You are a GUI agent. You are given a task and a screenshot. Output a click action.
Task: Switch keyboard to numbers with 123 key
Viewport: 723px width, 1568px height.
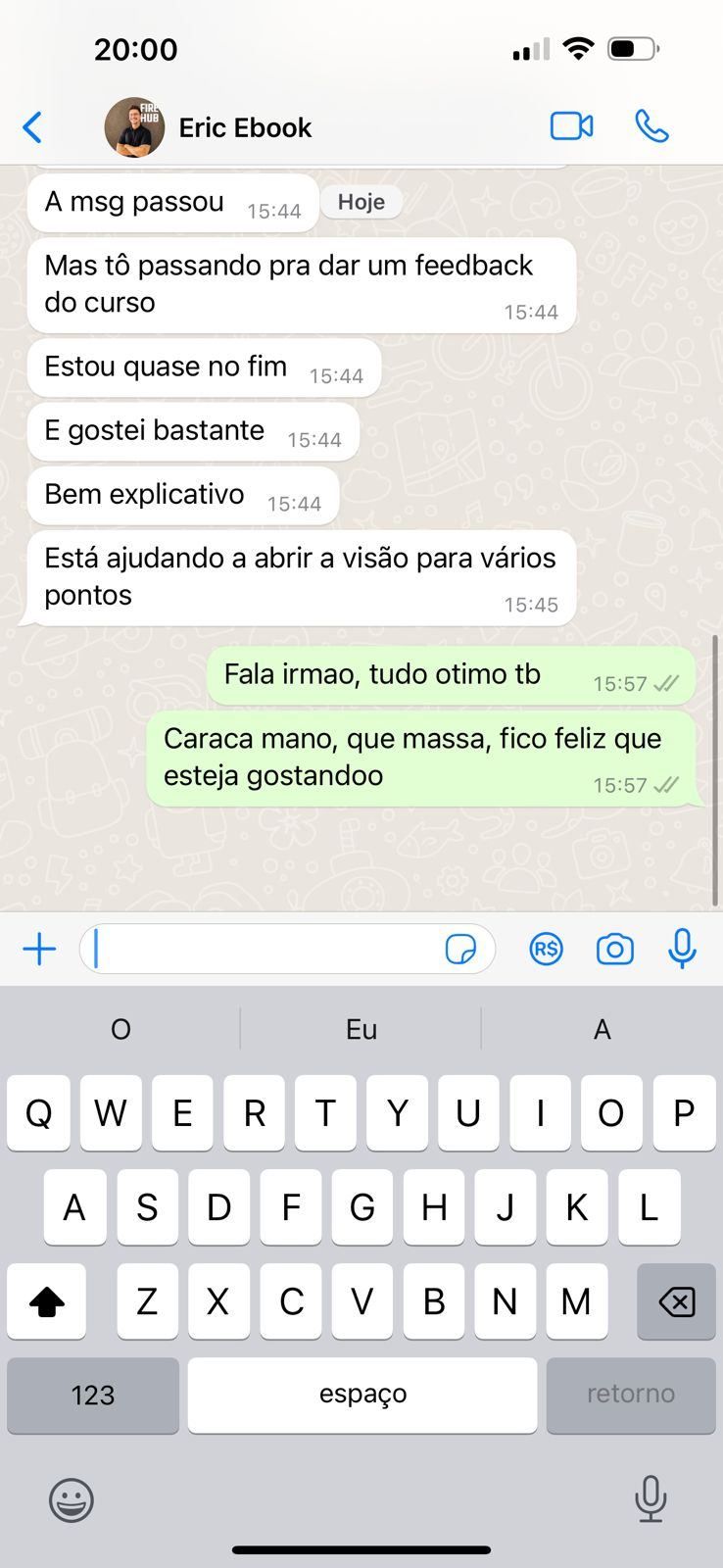93,1395
